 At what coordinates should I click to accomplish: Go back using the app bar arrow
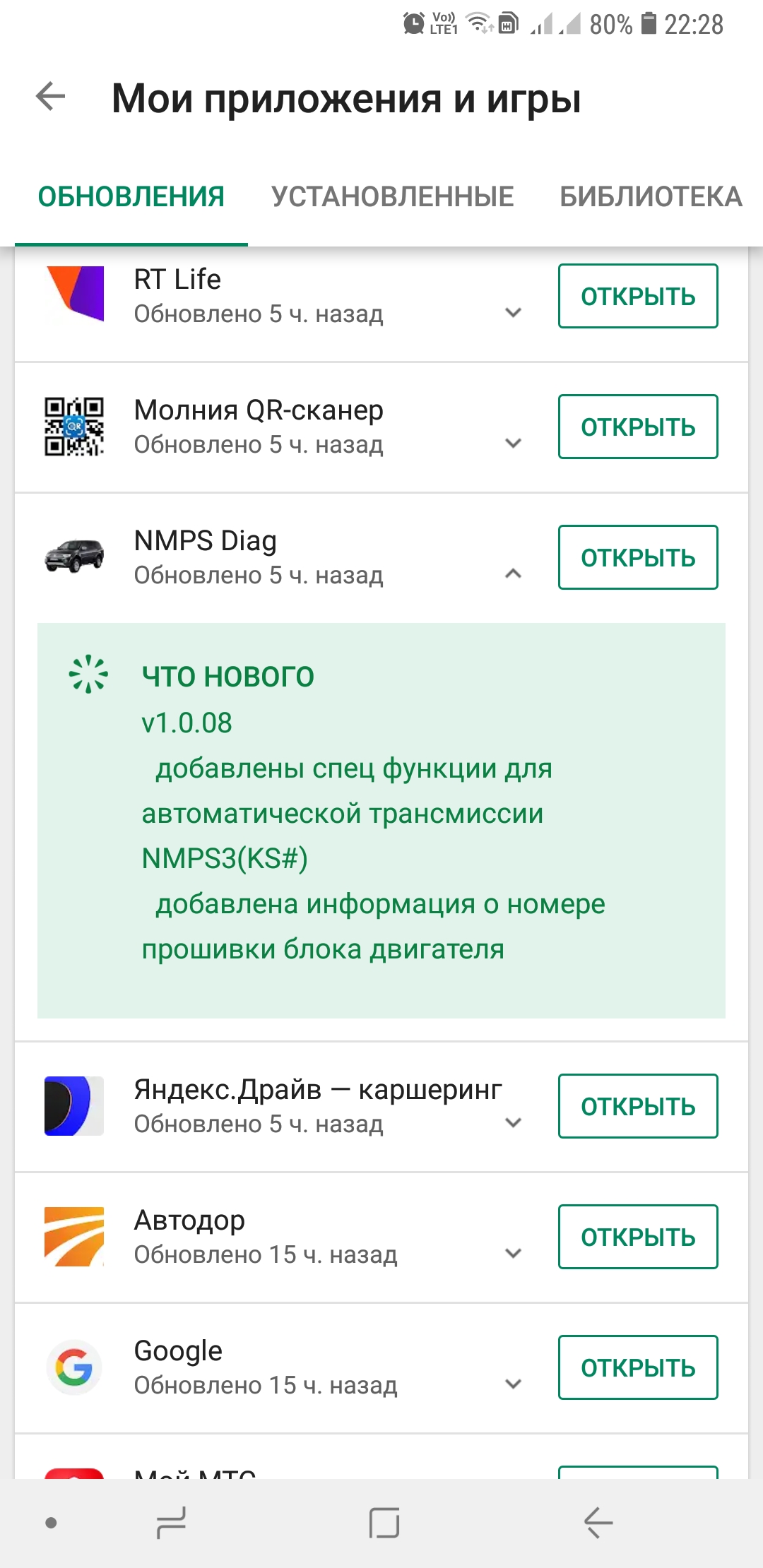51,97
